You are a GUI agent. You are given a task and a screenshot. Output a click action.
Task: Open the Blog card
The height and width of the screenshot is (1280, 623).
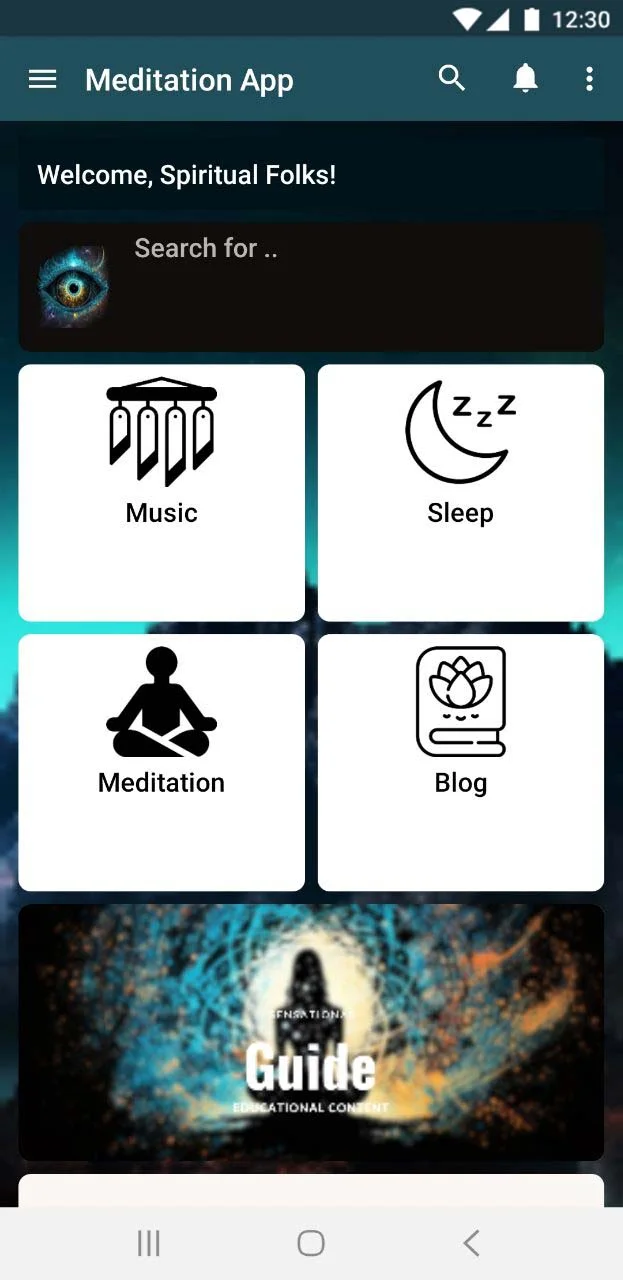(460, 762)
